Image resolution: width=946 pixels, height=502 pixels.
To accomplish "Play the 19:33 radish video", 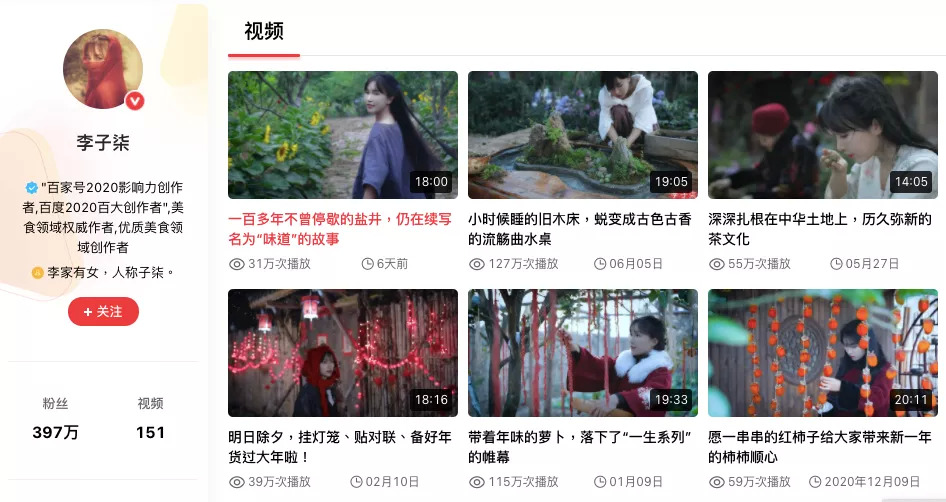I will point(582,353).
